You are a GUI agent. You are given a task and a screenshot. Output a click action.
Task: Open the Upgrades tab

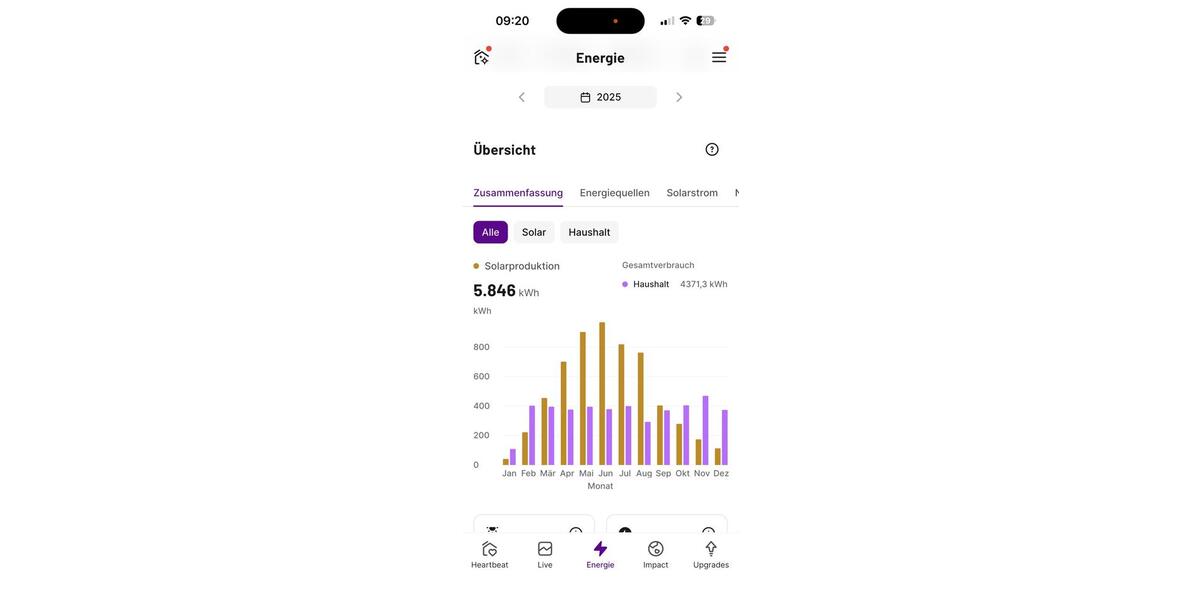(x=711, y=555)
